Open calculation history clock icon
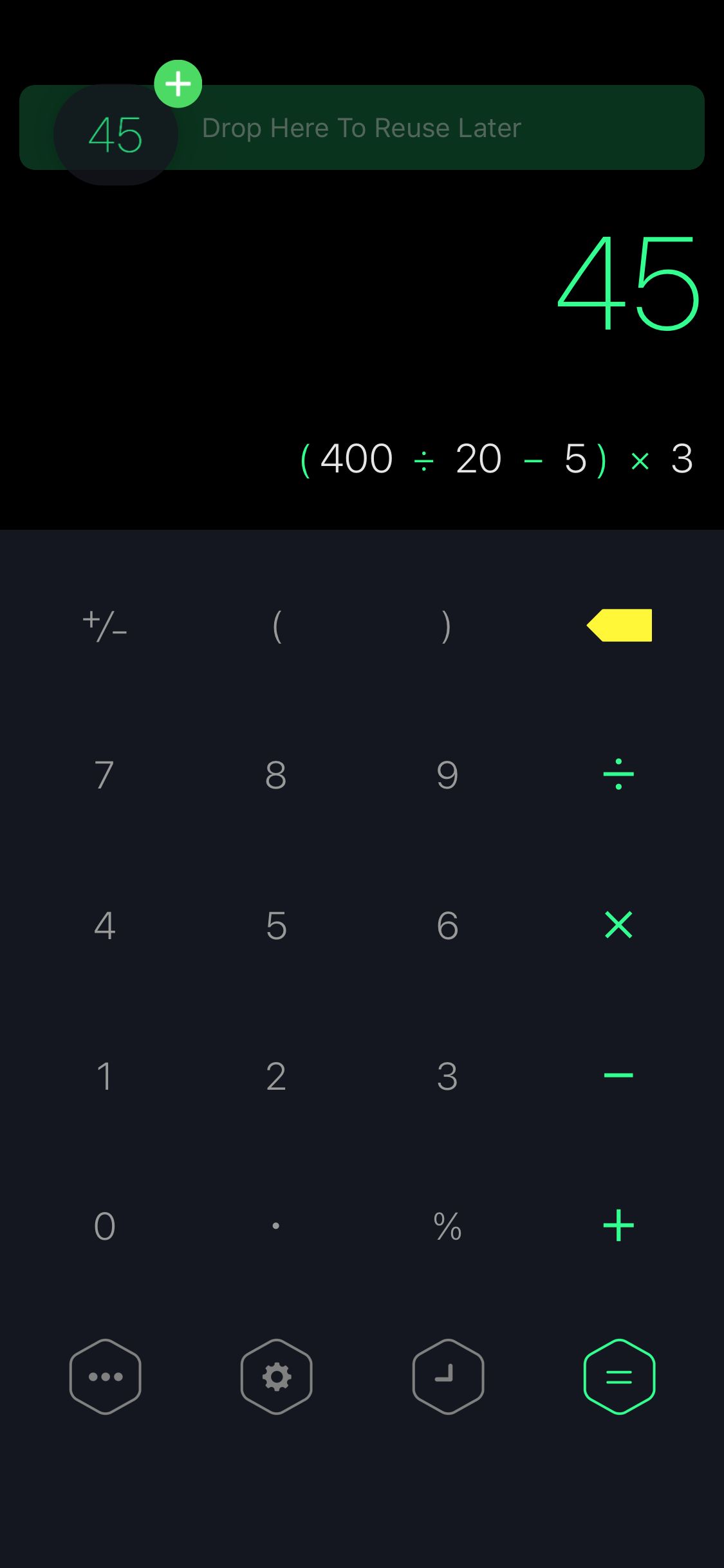 click(448, 1377)
